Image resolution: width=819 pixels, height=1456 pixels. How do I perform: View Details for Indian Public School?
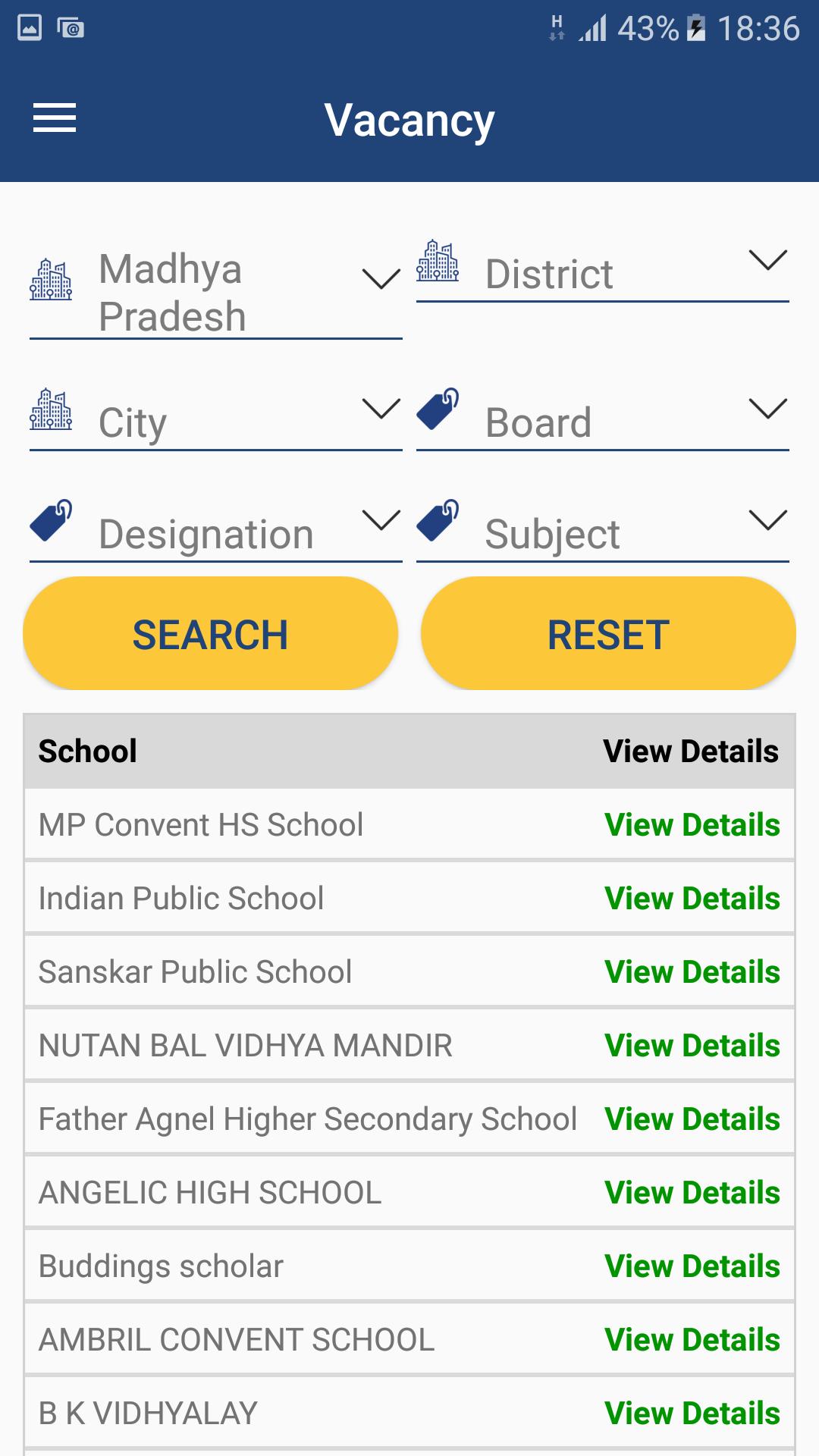pyautogui.click(x=692, y=899)
